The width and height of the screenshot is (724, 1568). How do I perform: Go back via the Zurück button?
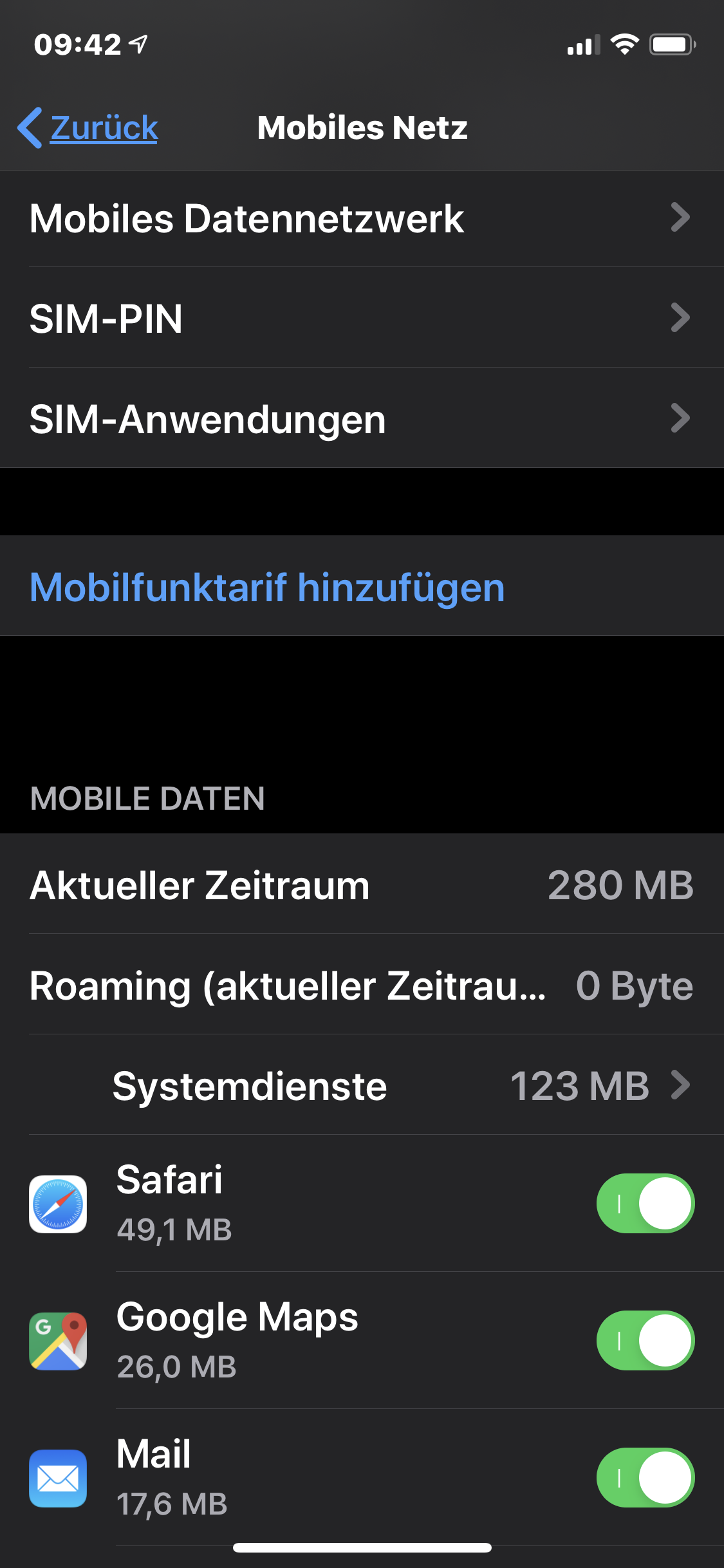click(x=90, y=127)
